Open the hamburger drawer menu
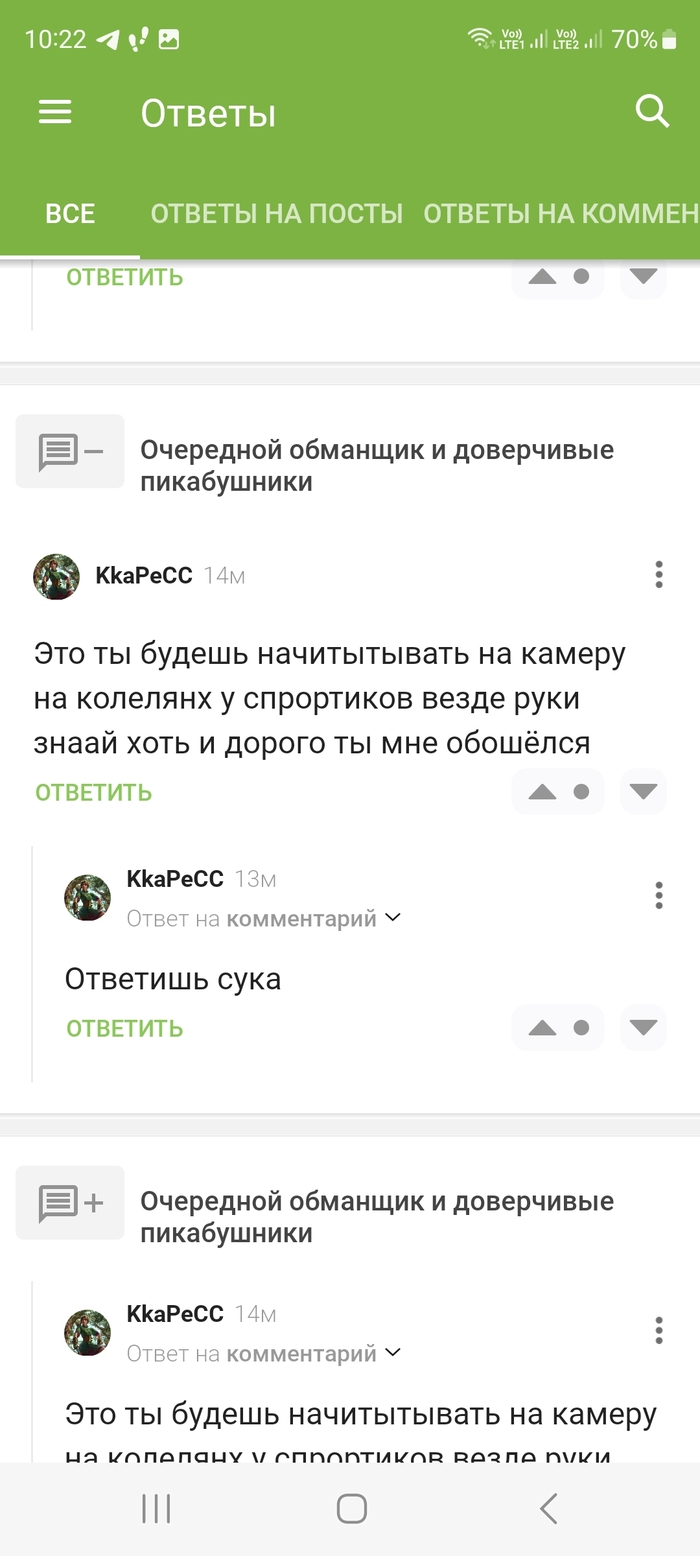Image resolution: width=700 pixels, height=1556 pixels. [55, 112]
